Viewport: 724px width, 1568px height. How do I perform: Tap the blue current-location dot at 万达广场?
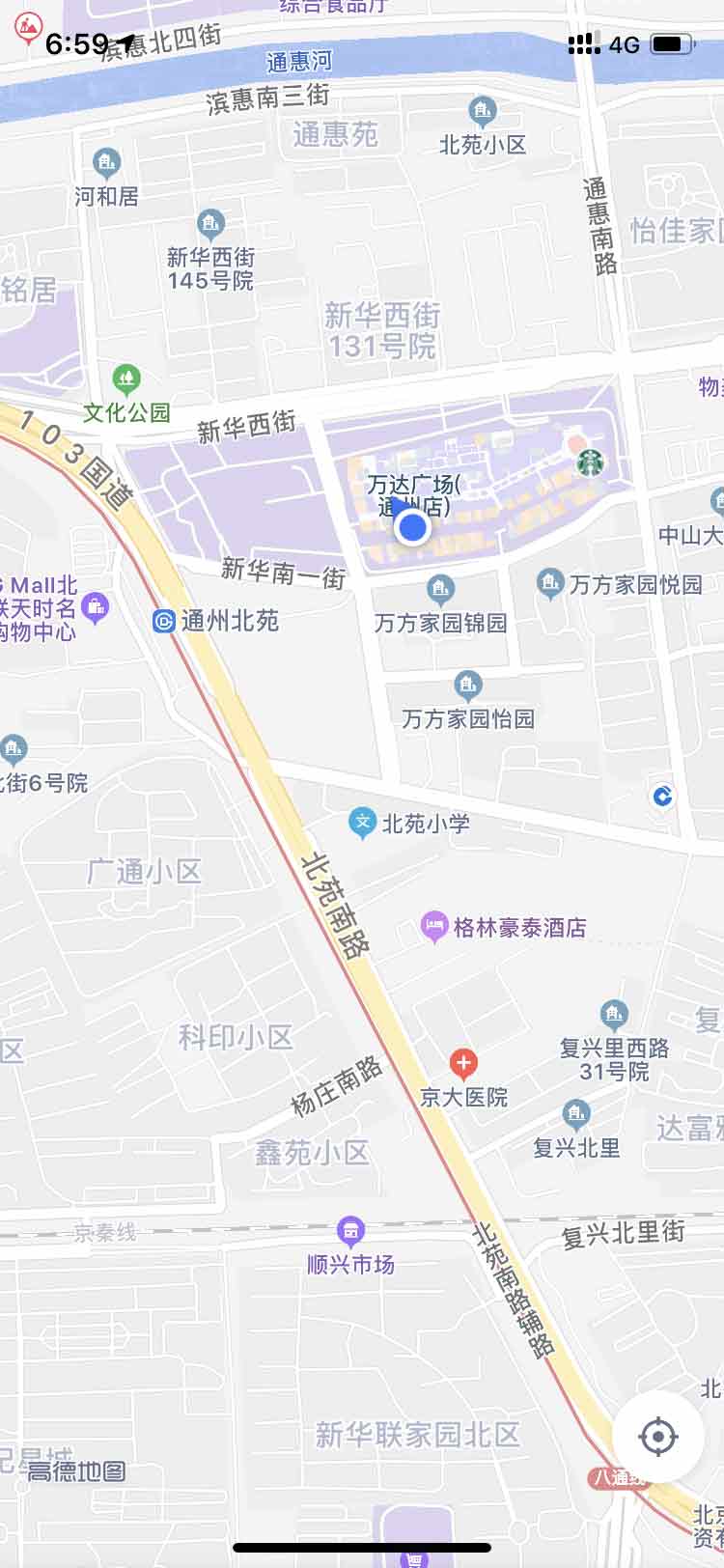point(413,527)
